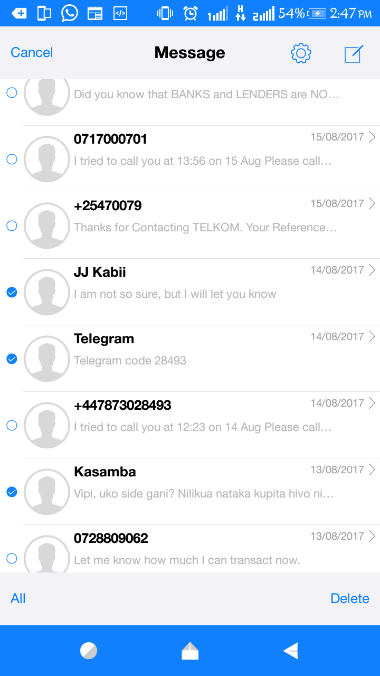Select all conversations with All
The height and width of the screenshot is (676, 380).
coord(18,598)
